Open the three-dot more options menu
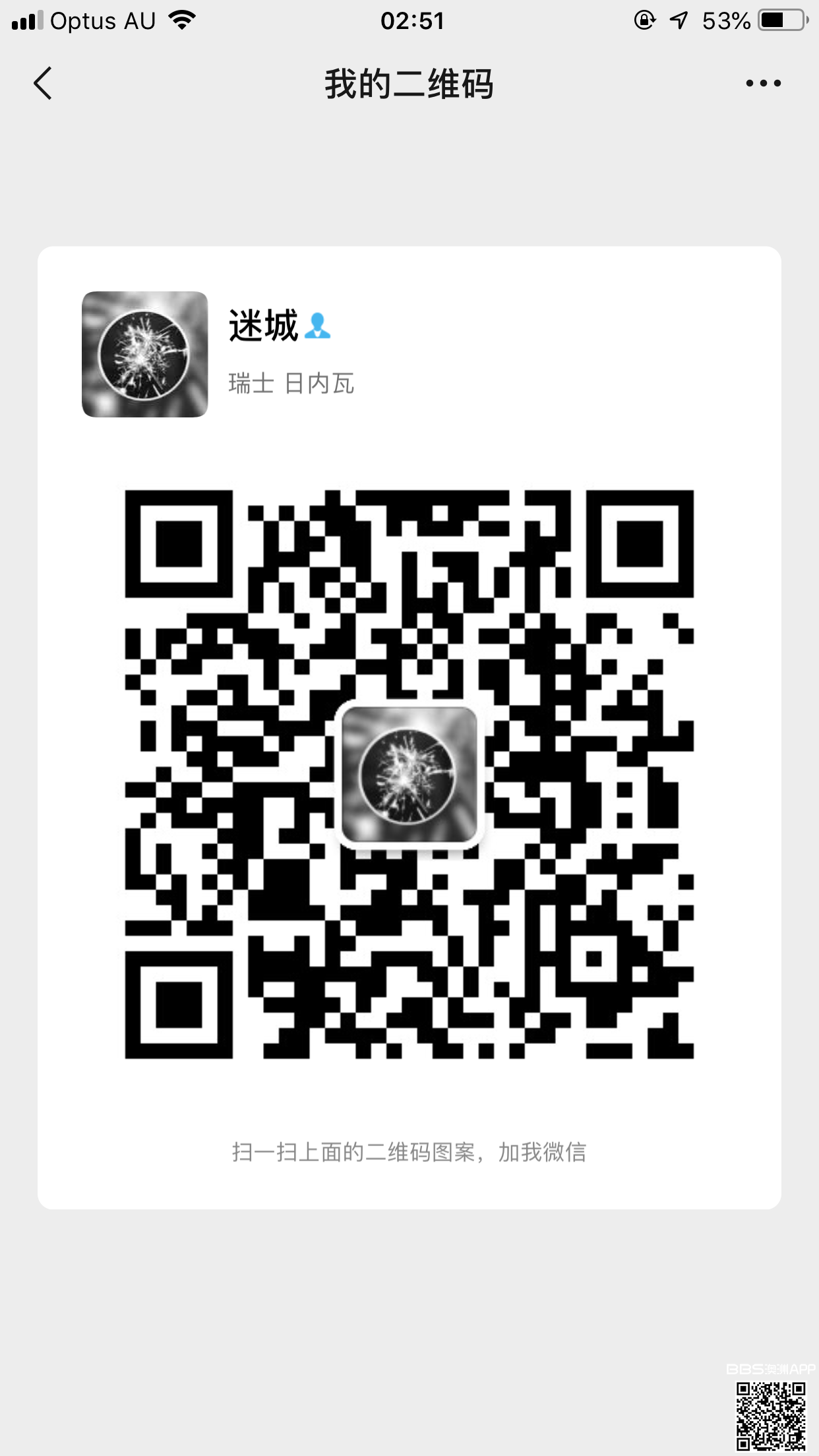819x1456 pixels. click(x=763, y=84)
